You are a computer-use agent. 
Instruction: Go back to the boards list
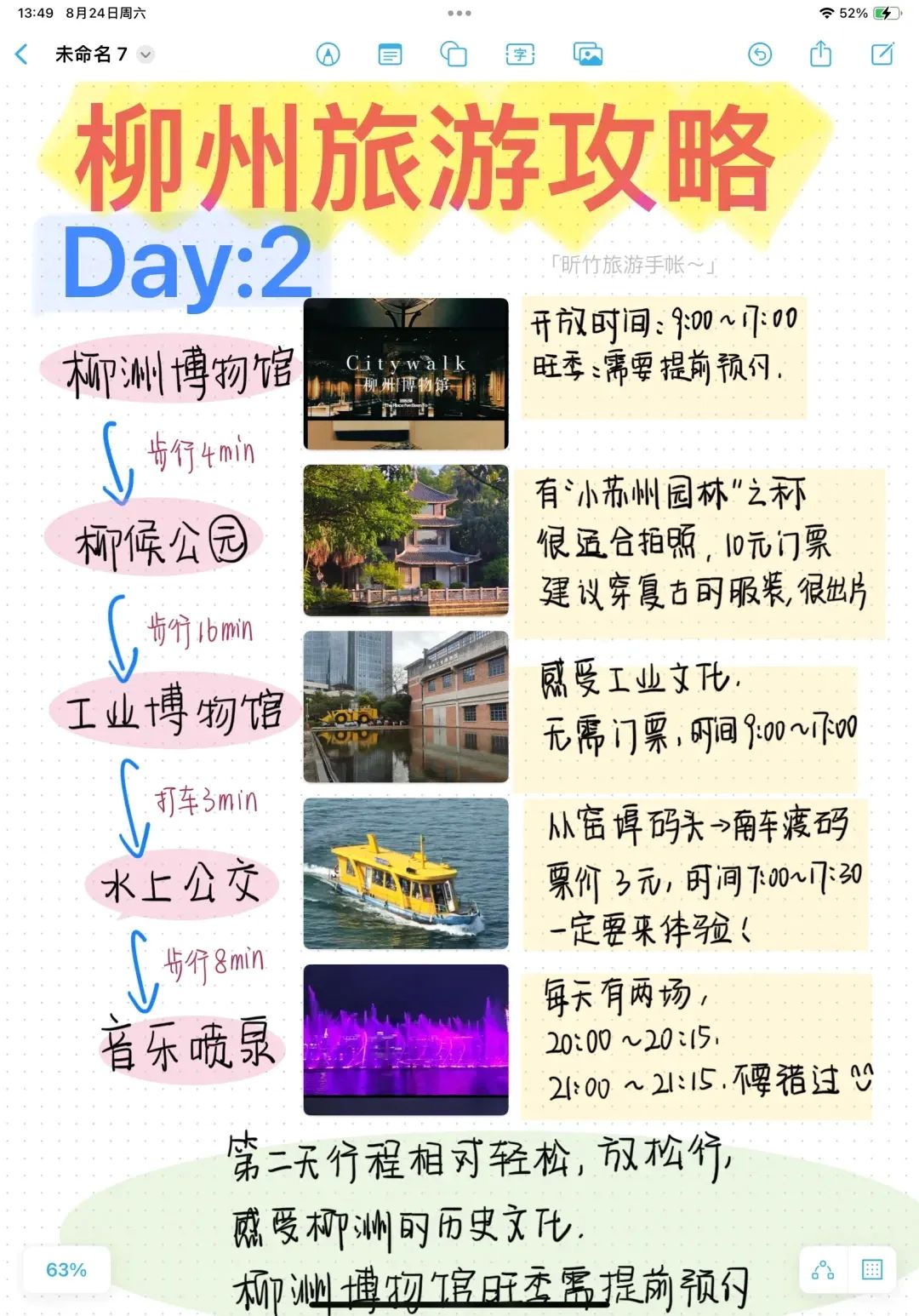pos(22,54)
